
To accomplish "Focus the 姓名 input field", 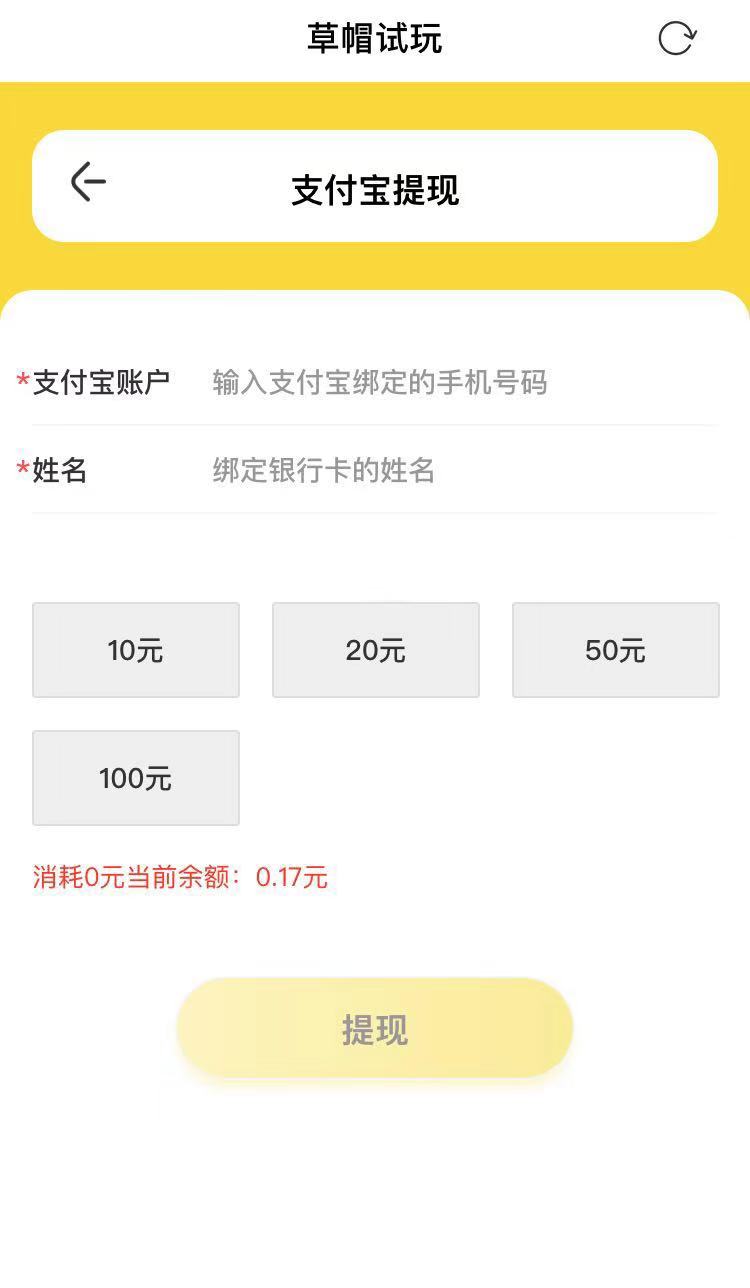I will pos(464,470).
